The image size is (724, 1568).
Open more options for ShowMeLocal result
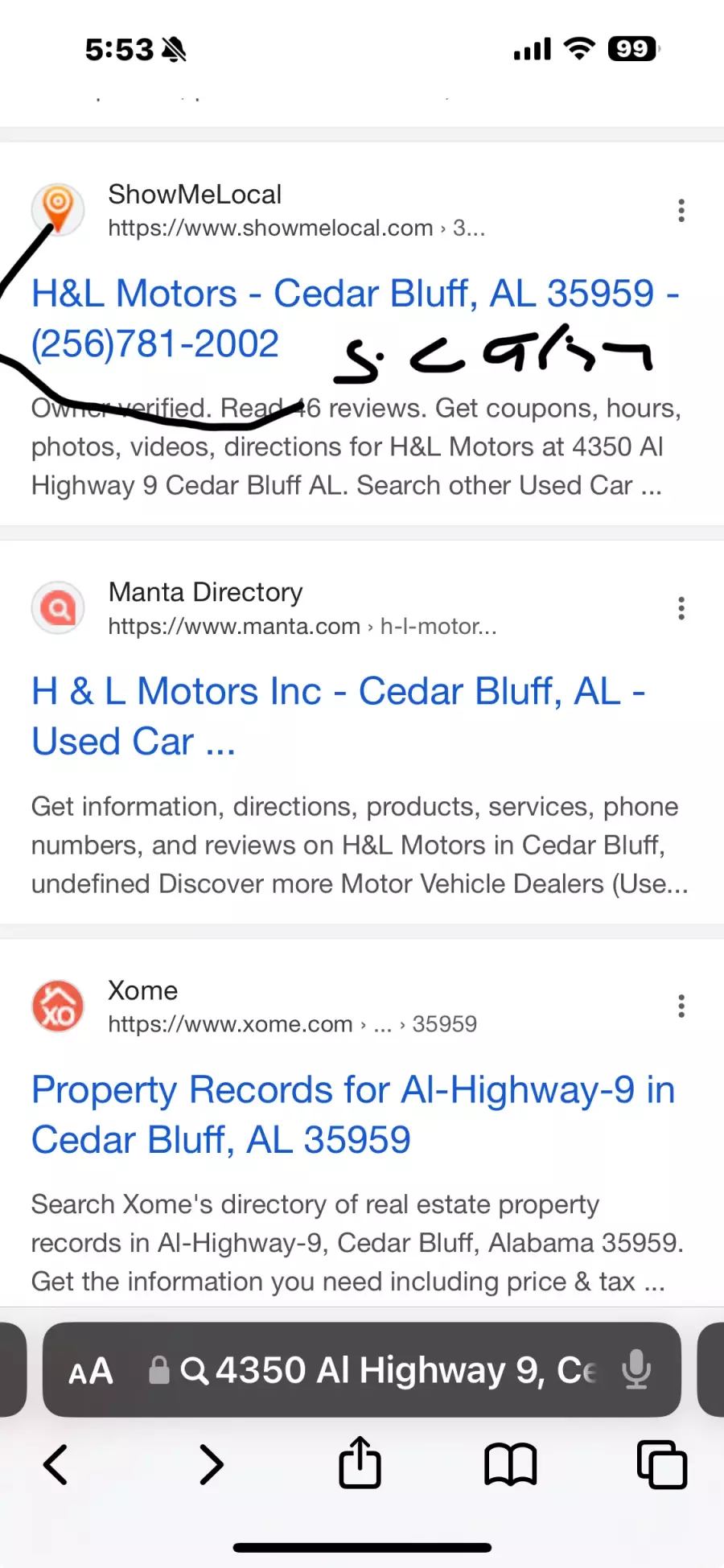pos(681,211)
